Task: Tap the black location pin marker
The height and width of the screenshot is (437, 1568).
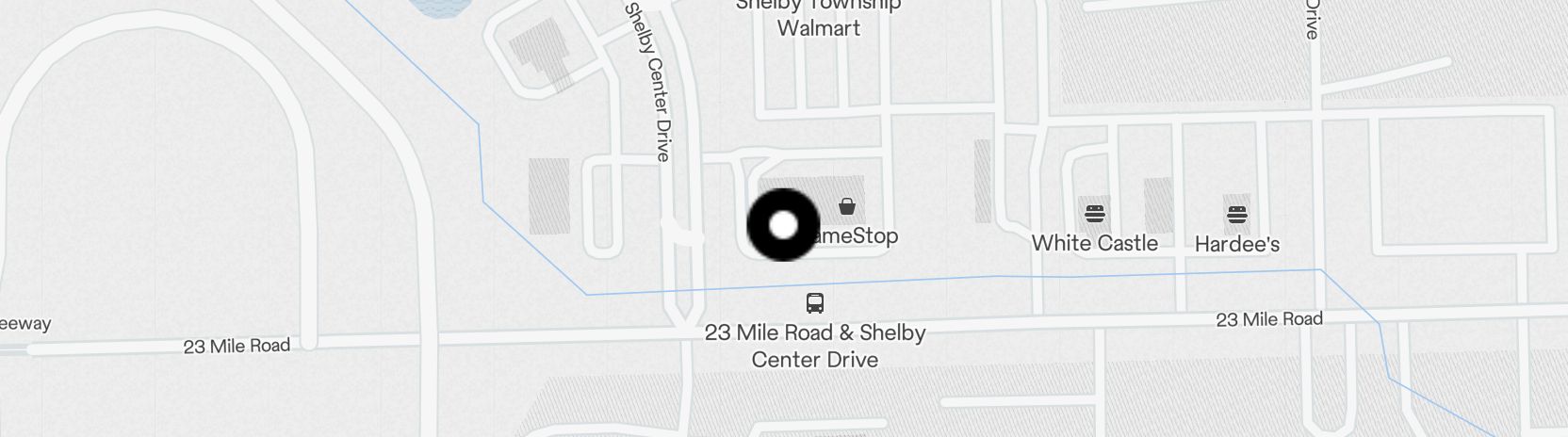Action: (x=783, y=225)
